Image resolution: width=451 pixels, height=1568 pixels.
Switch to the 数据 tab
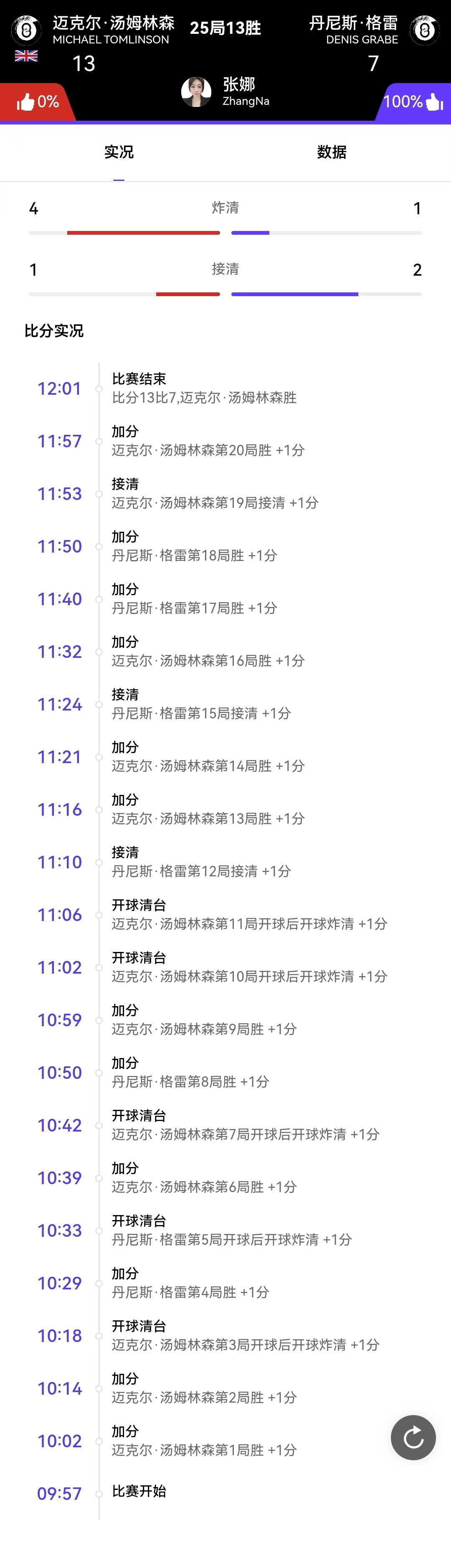(331, 152)
